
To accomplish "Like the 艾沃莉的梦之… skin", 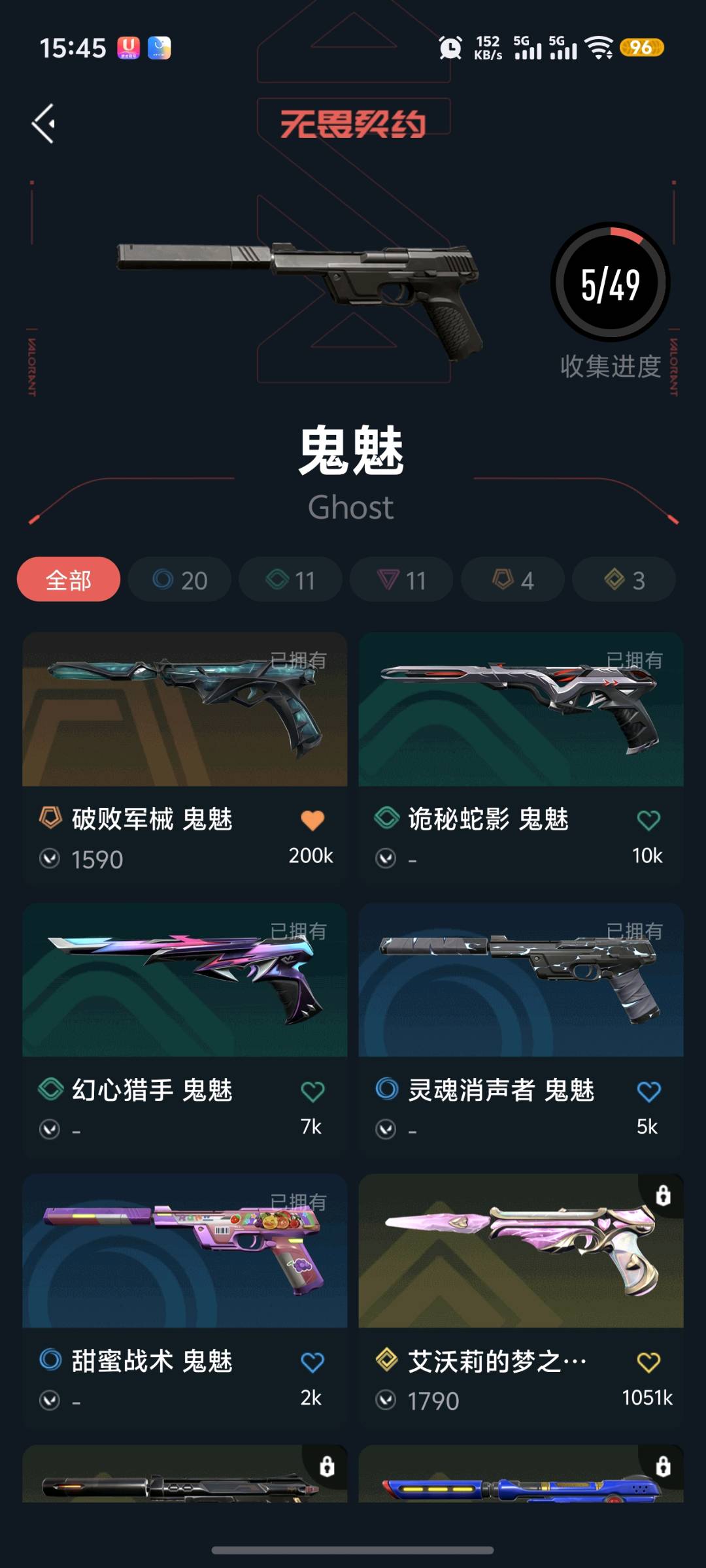I will pyautogui.click(x=648, y=1362).
